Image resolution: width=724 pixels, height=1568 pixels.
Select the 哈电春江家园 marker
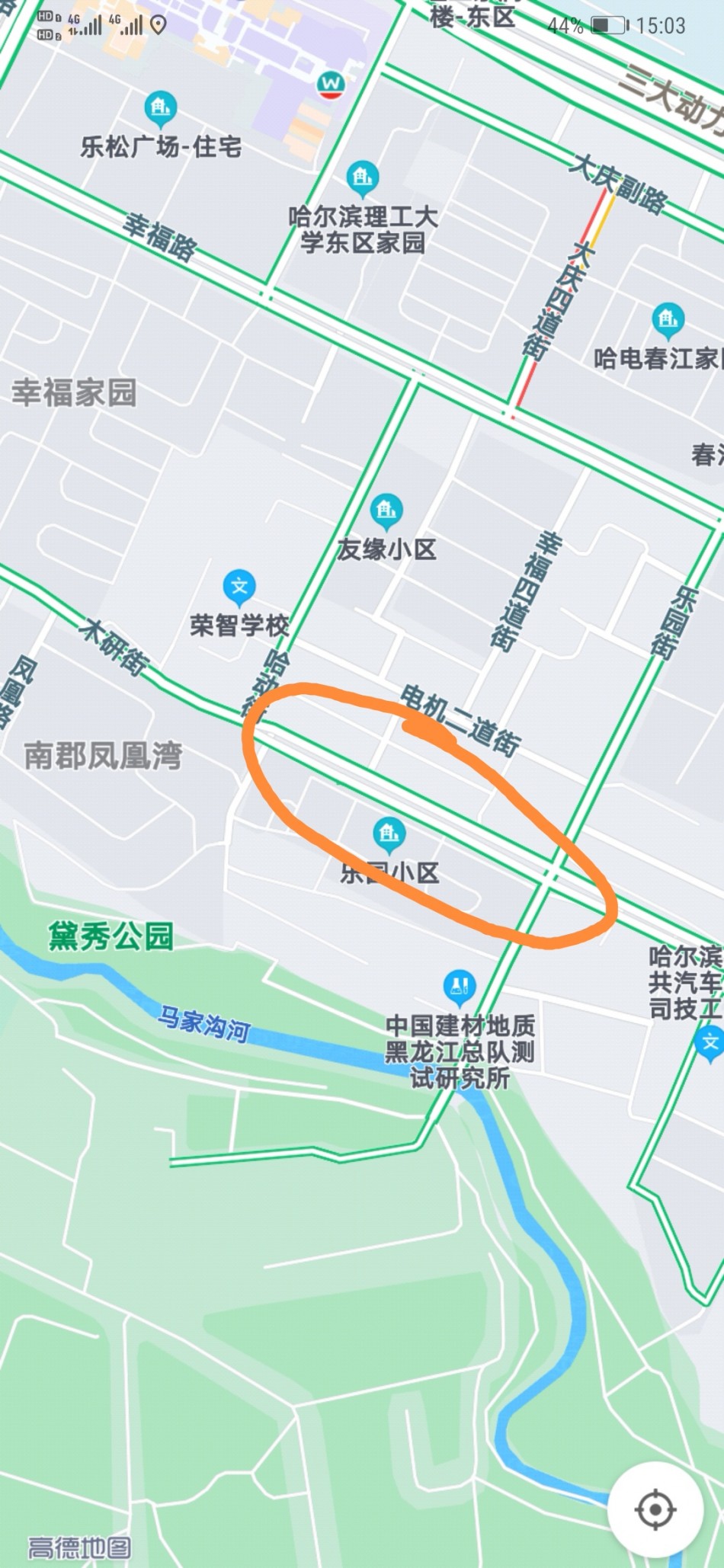[x=668, y=318]
